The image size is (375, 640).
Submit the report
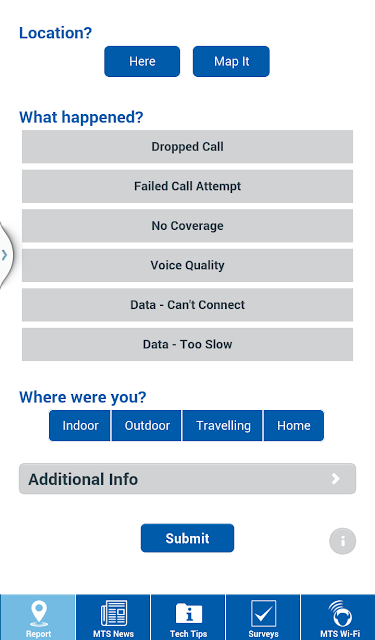click(x=187, y=538)
